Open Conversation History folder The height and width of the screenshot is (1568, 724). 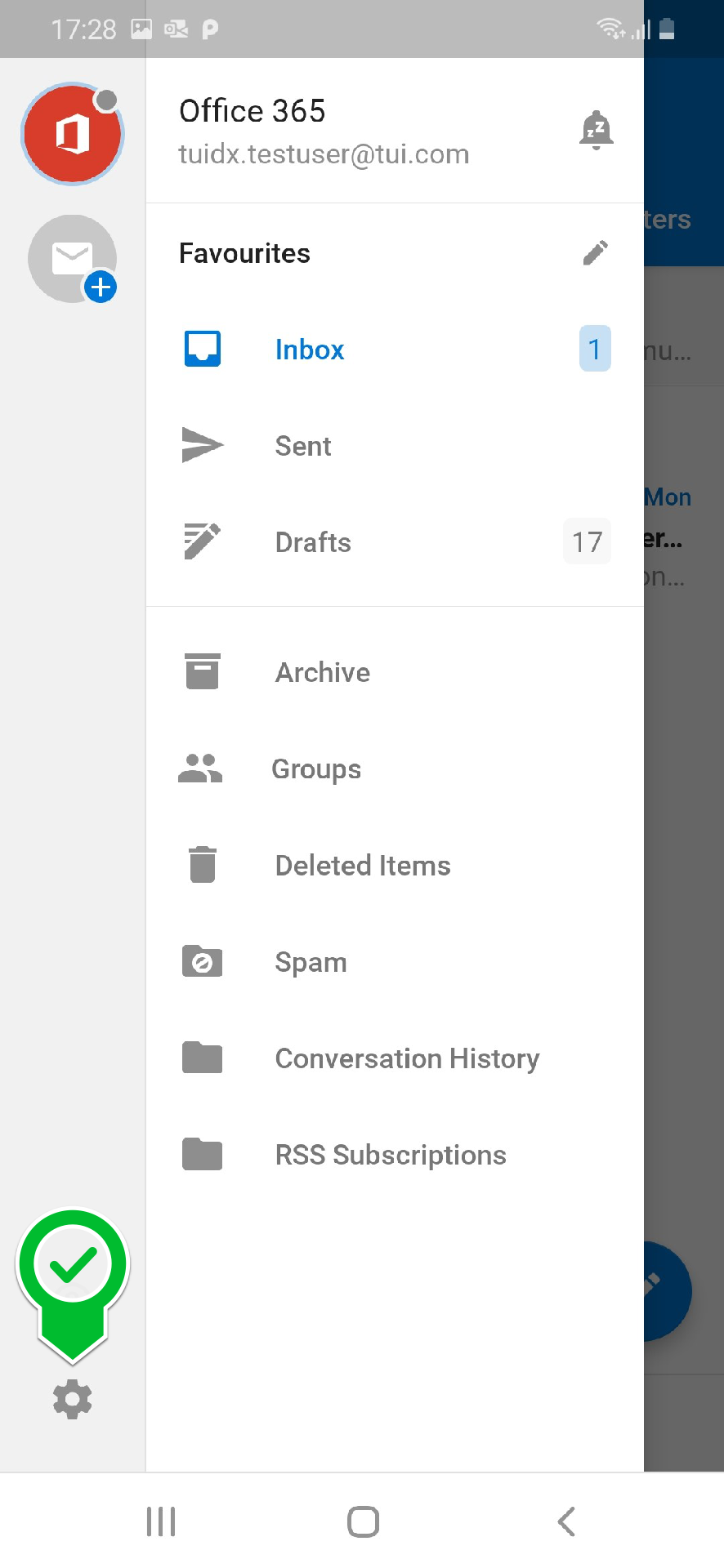pyautogui.click(x=395, y=1058)
